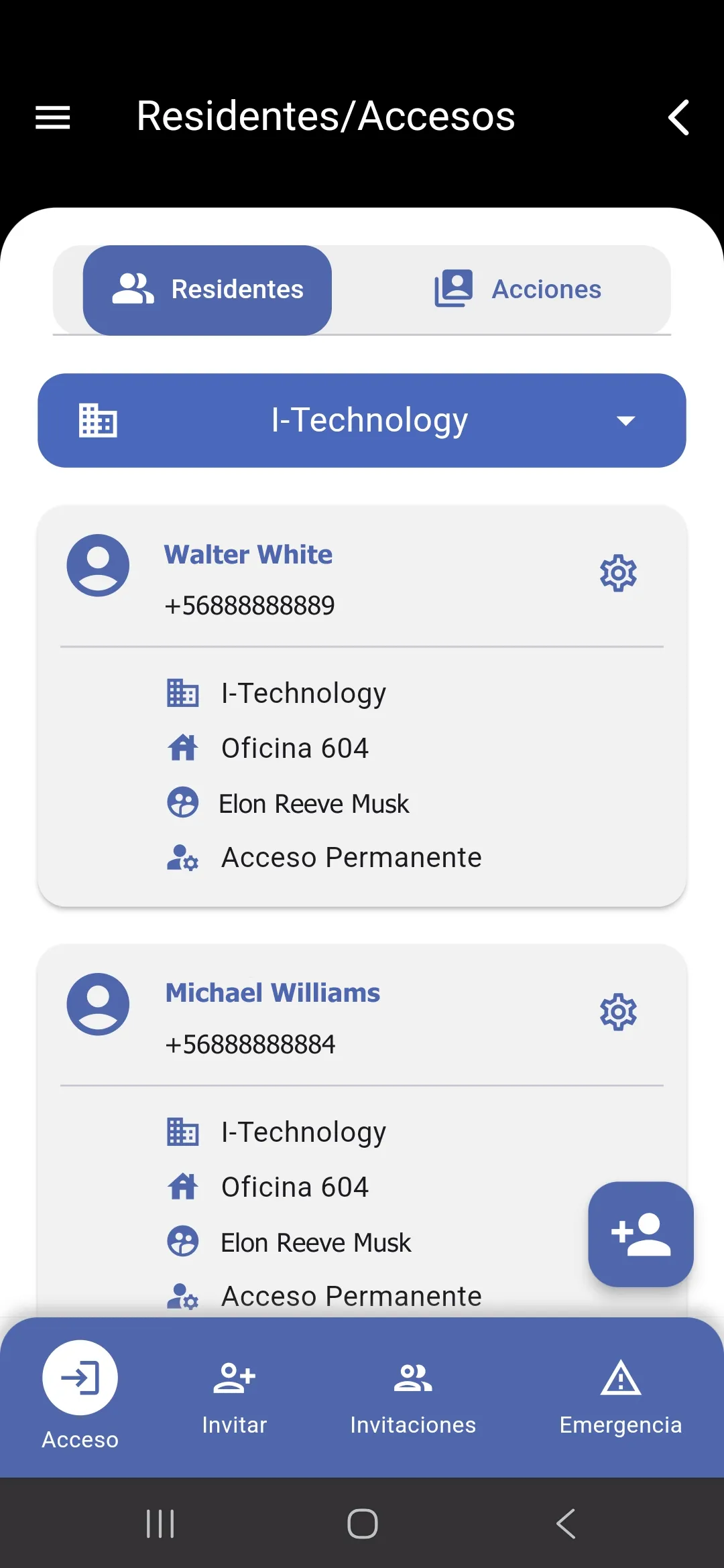Open settings gear for Michael Williams
This screenshot has height=1568, width=724.
click(x=617, y=1012)
